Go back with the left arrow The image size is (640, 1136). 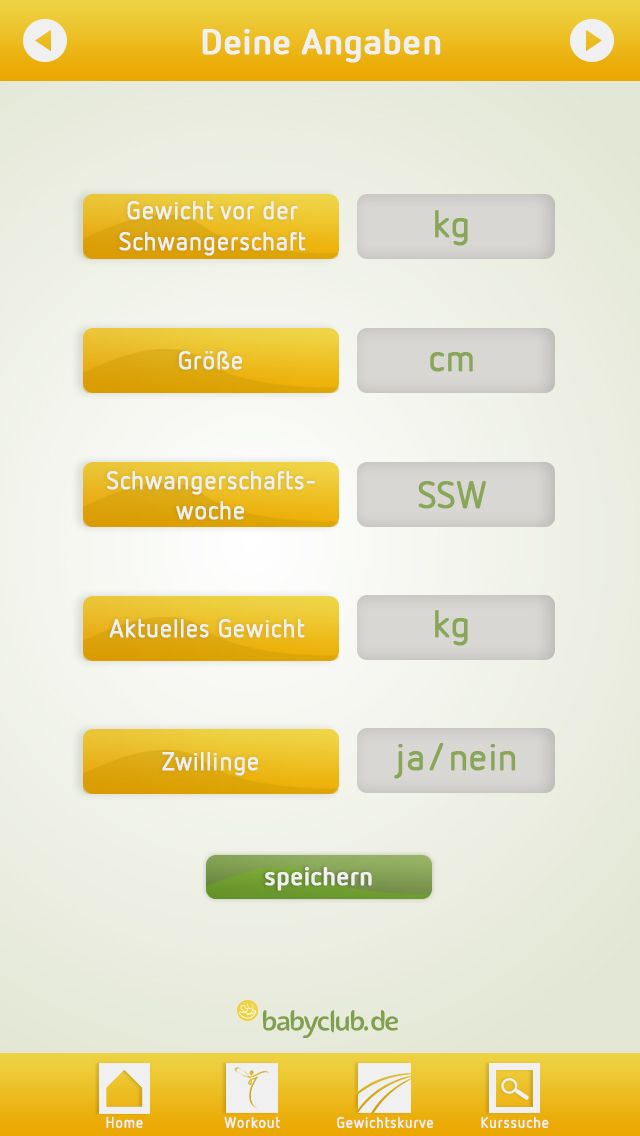point(45,41)
